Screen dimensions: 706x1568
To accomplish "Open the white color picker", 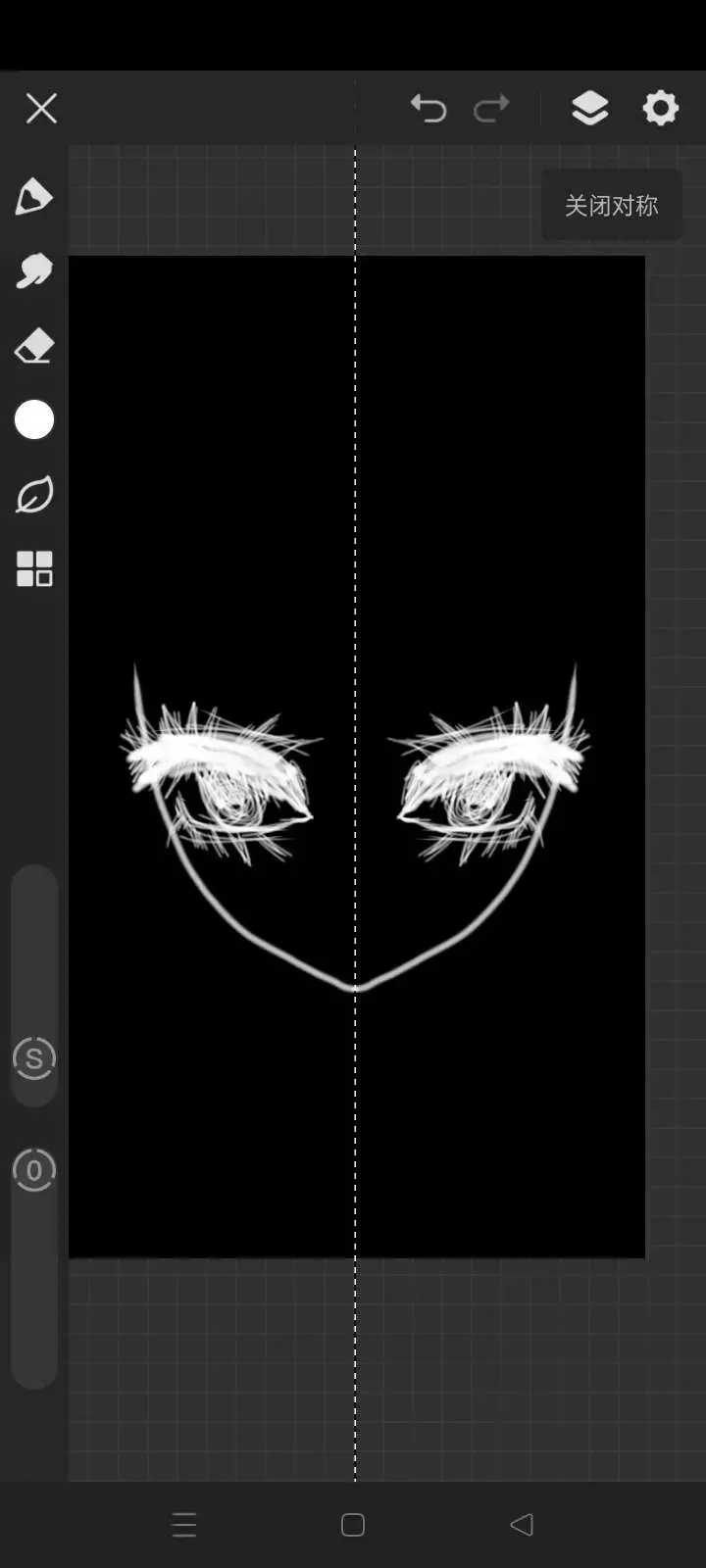I will pos(34,420).
